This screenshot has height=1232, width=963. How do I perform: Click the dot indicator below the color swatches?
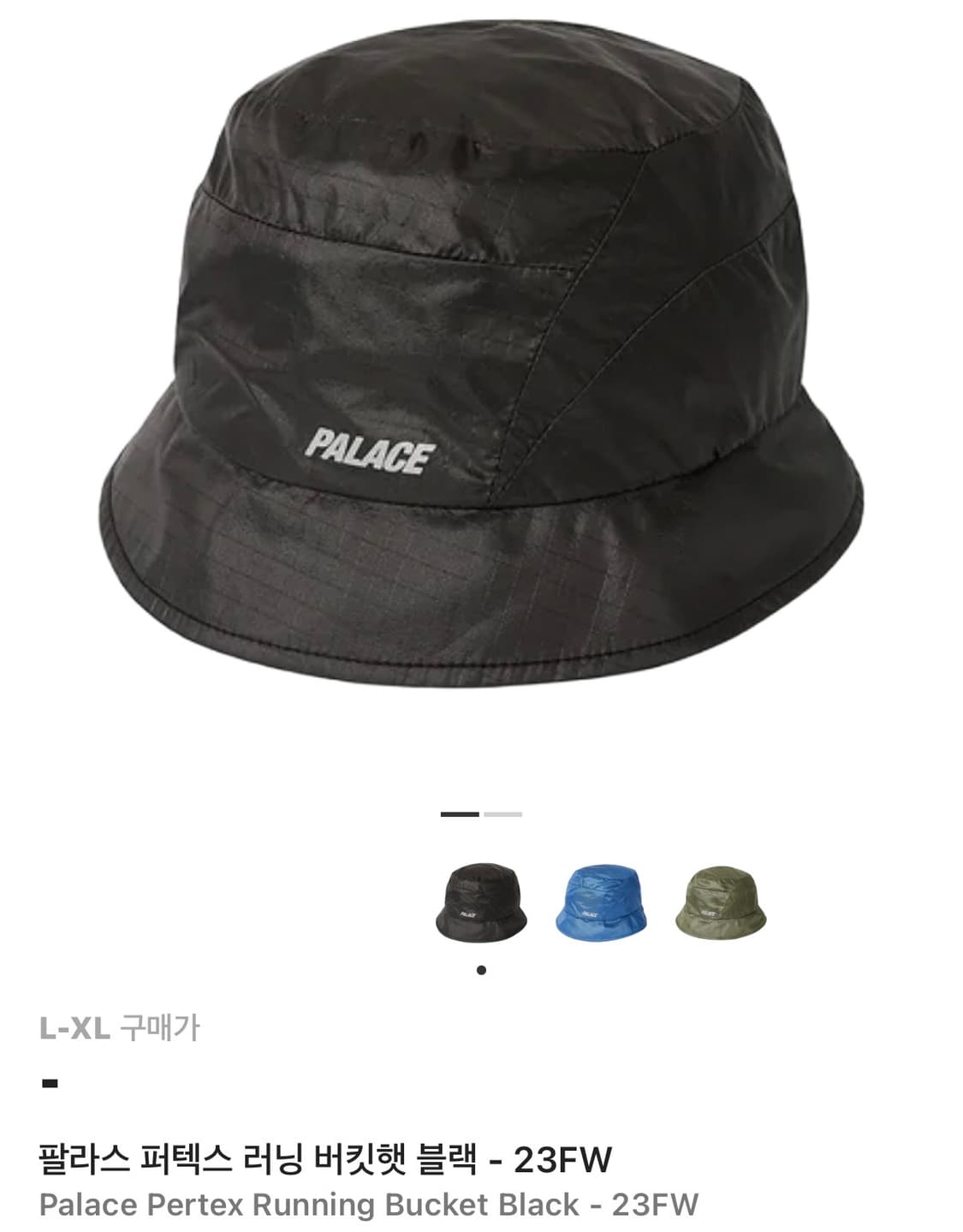pyautogui.click(x=482, y=969)
